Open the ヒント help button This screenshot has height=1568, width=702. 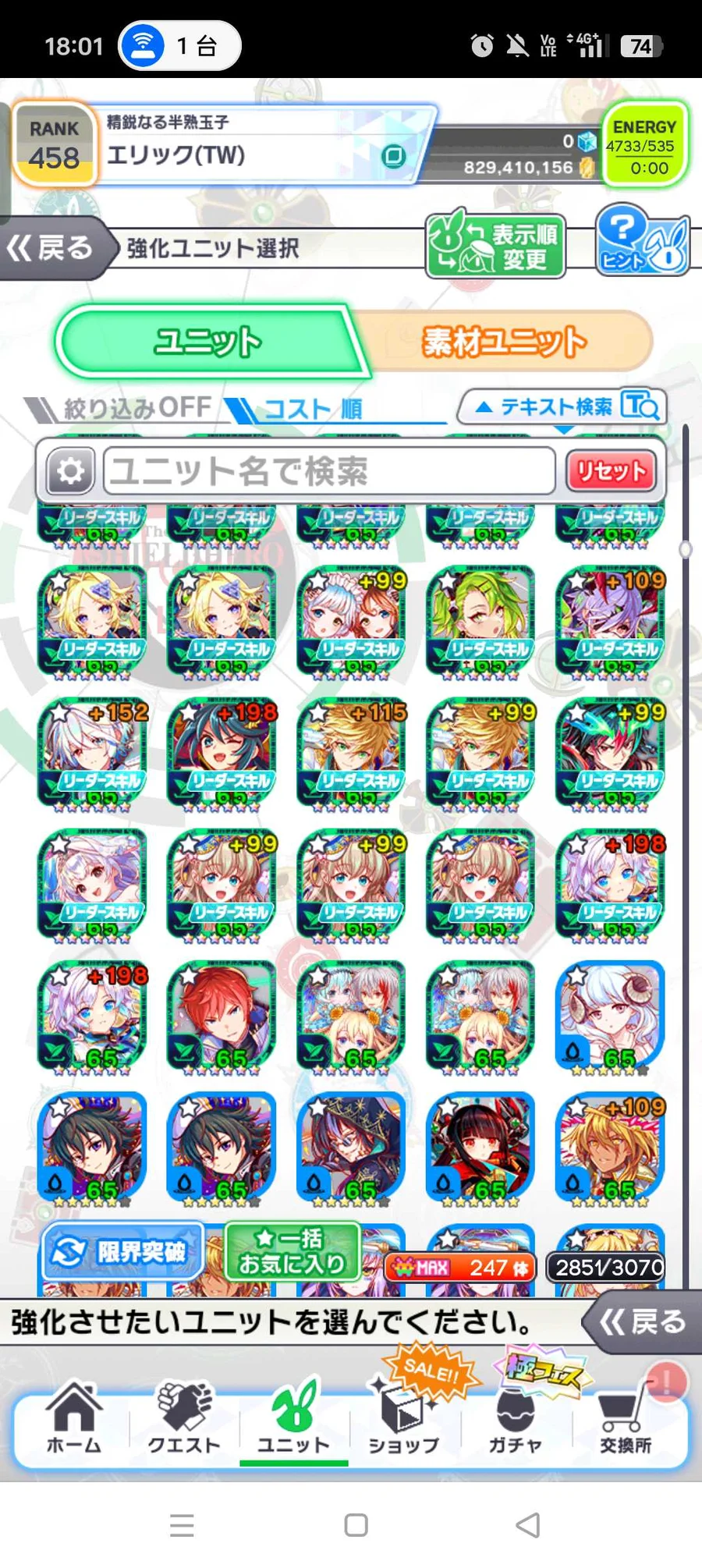coord(641,242)
